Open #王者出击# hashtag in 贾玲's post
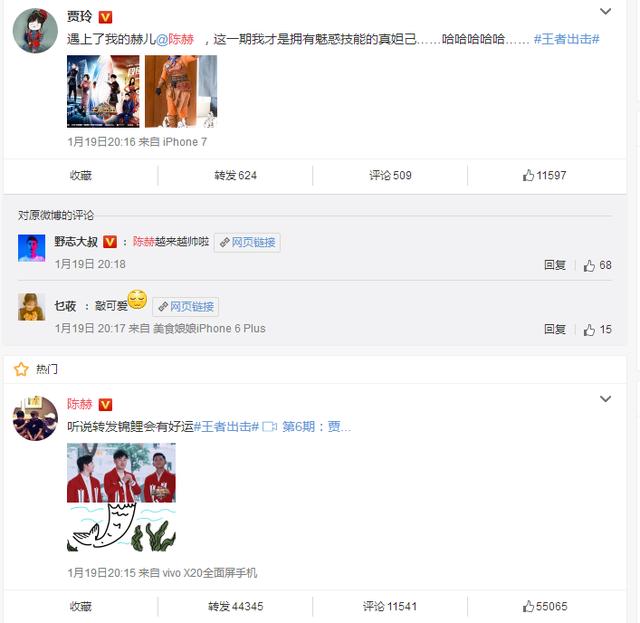 coord(567,40)
